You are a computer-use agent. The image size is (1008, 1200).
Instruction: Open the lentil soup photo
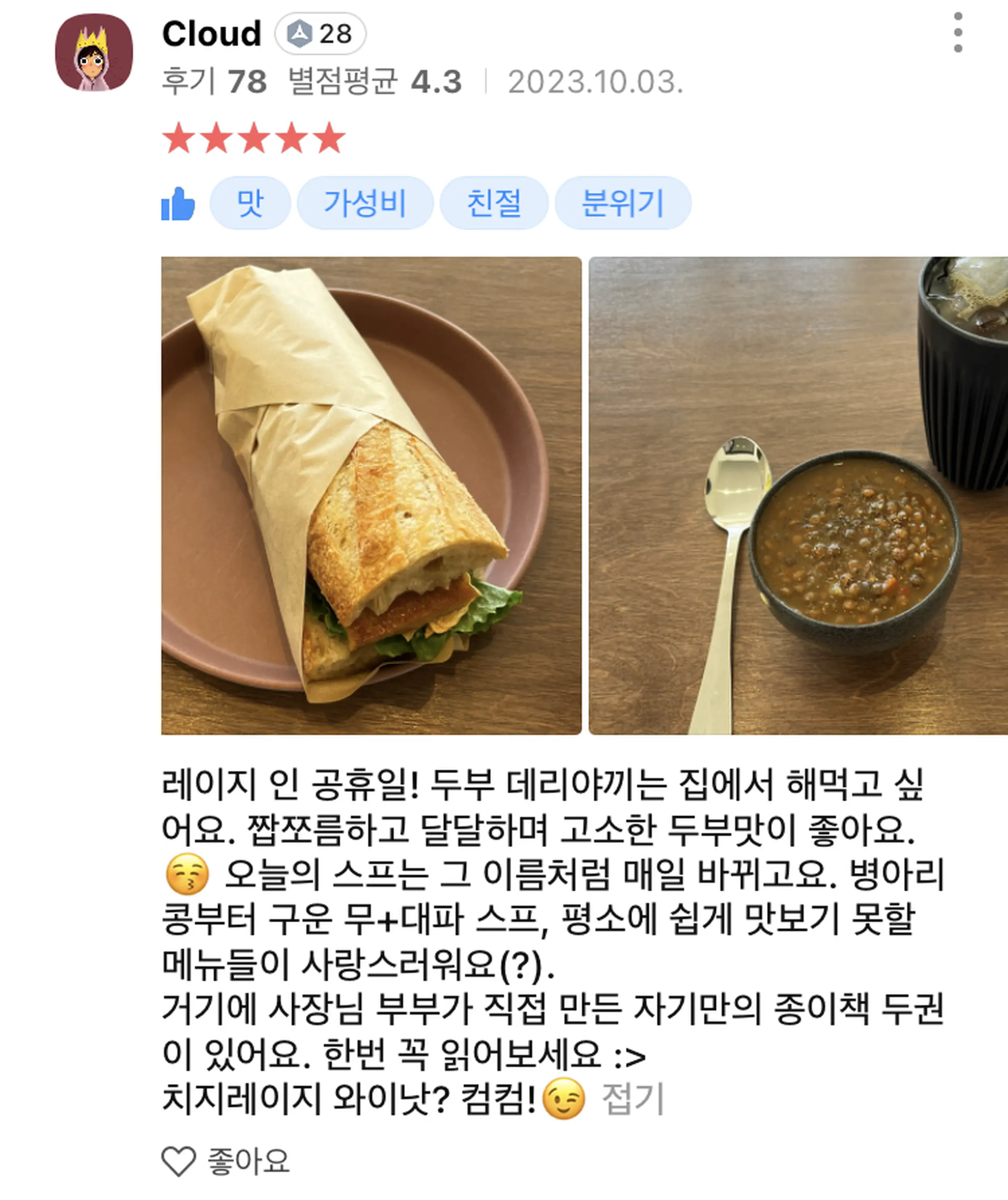click(x=798, y=495)
